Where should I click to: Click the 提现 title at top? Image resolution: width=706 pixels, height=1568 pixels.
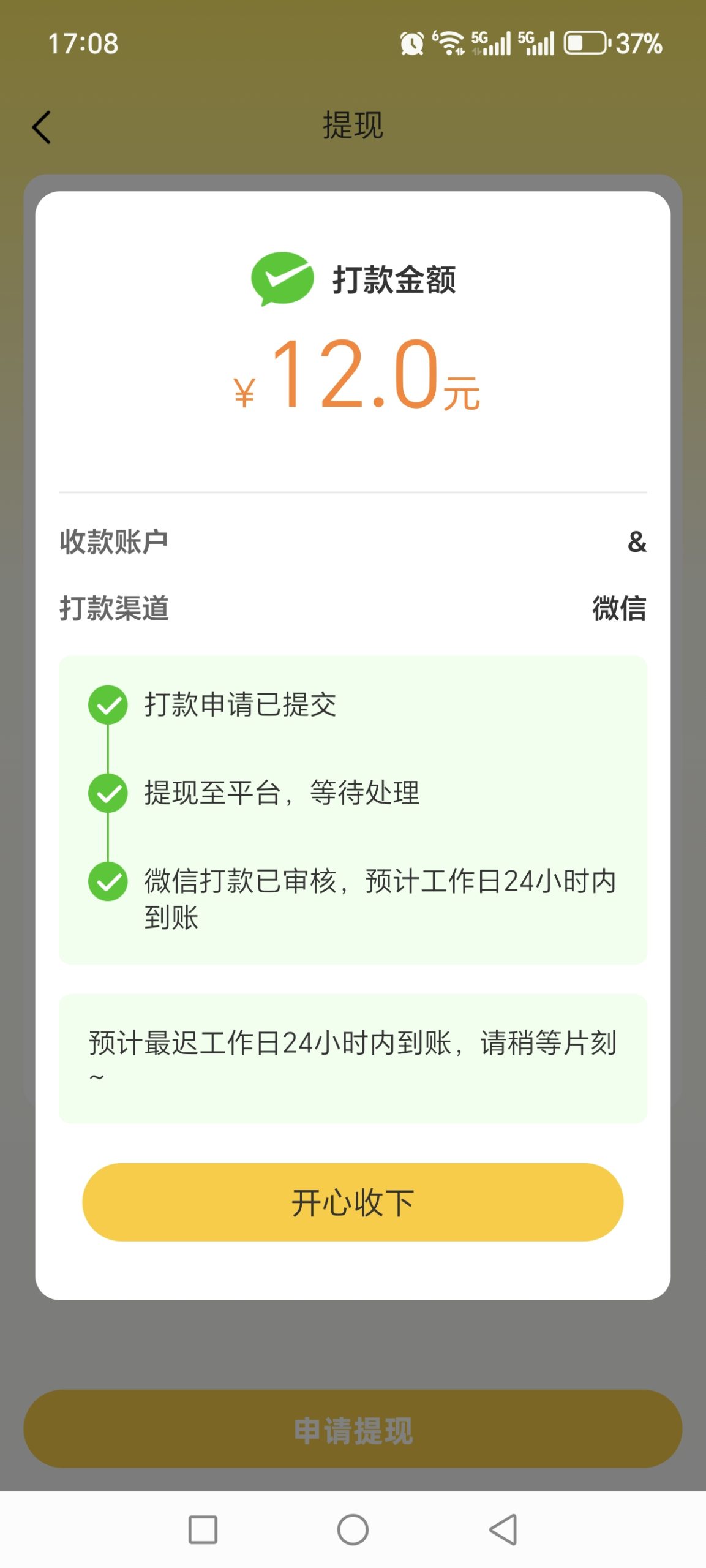pos(353,126)
